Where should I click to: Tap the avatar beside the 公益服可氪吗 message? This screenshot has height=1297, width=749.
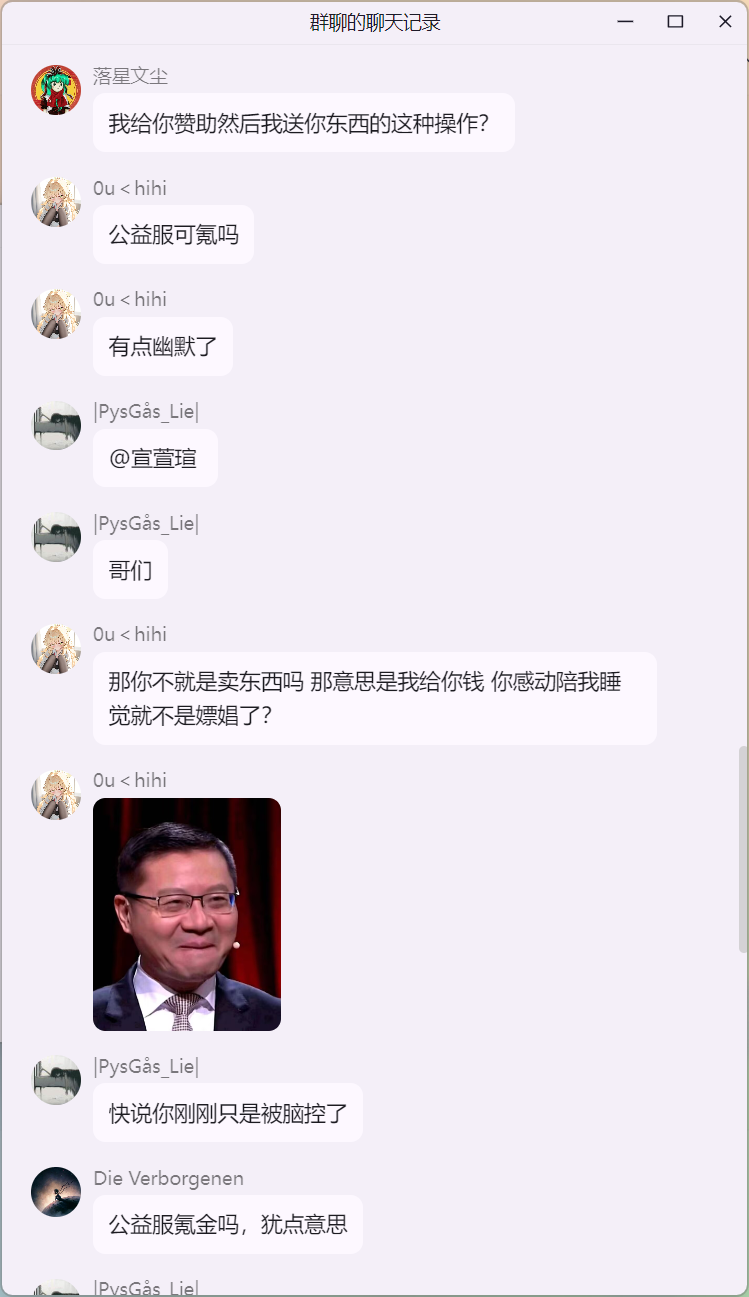56,202
